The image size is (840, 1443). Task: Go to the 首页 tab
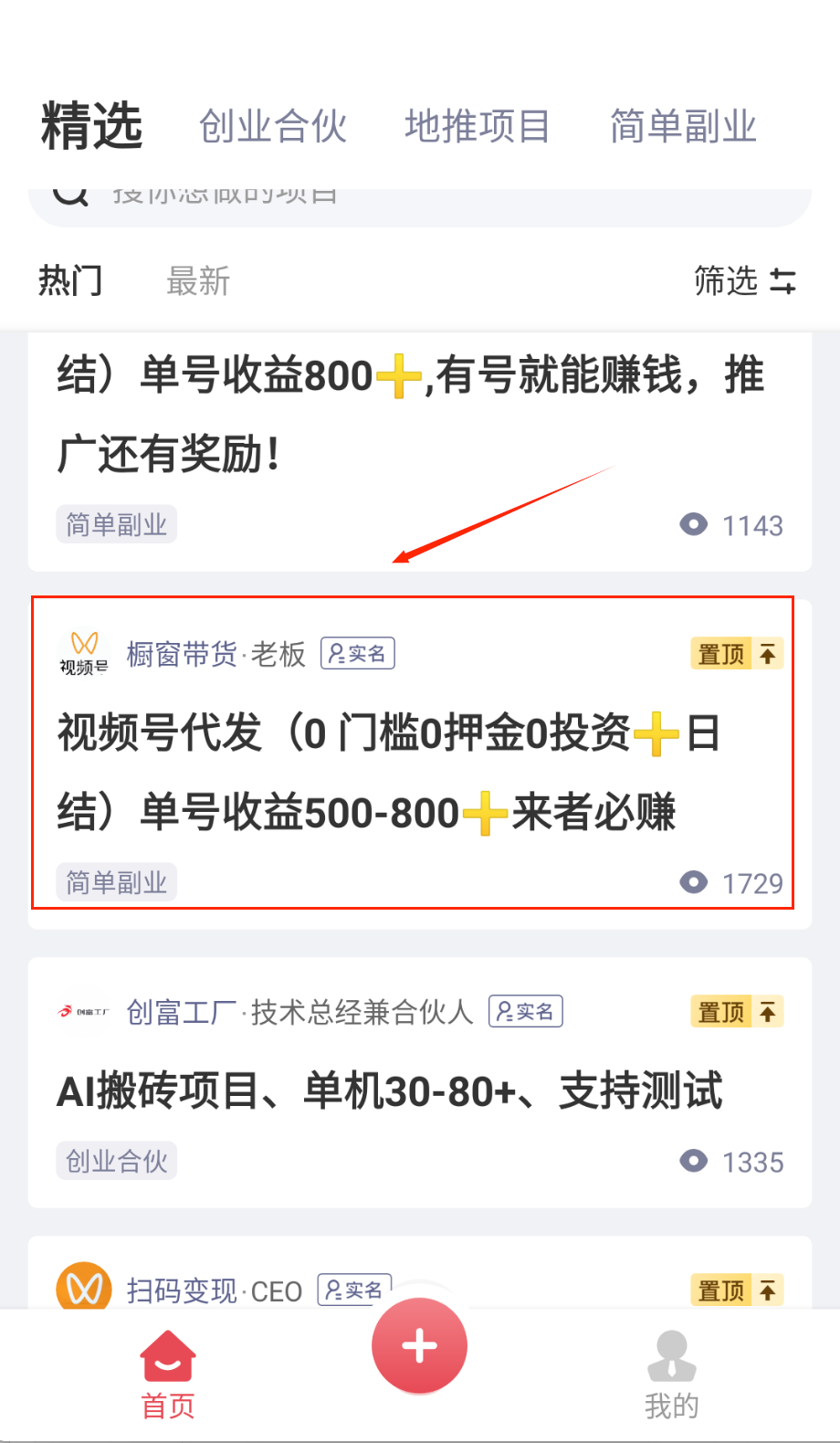[168, 1375]
